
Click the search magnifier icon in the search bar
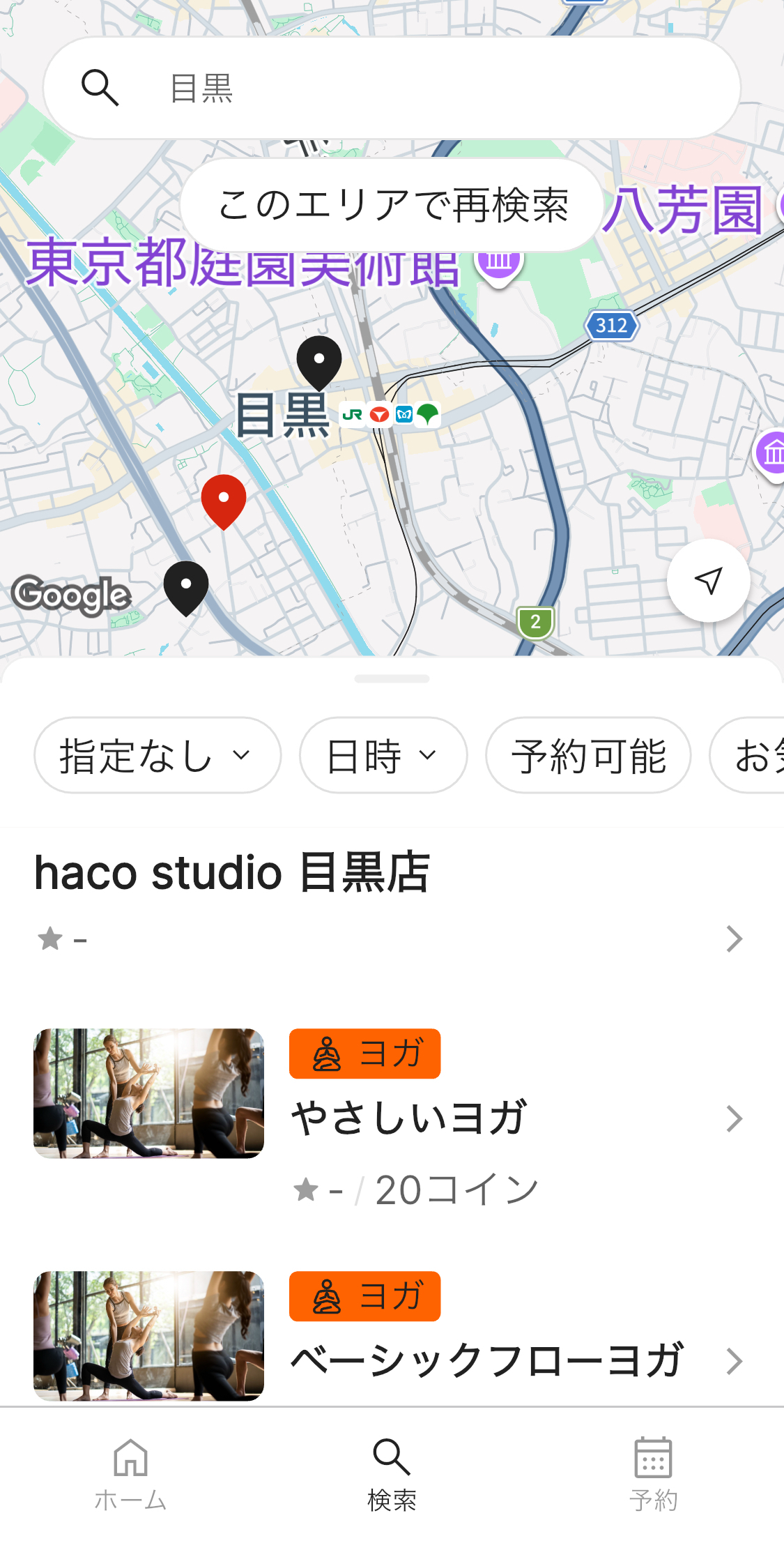point(100,87)
